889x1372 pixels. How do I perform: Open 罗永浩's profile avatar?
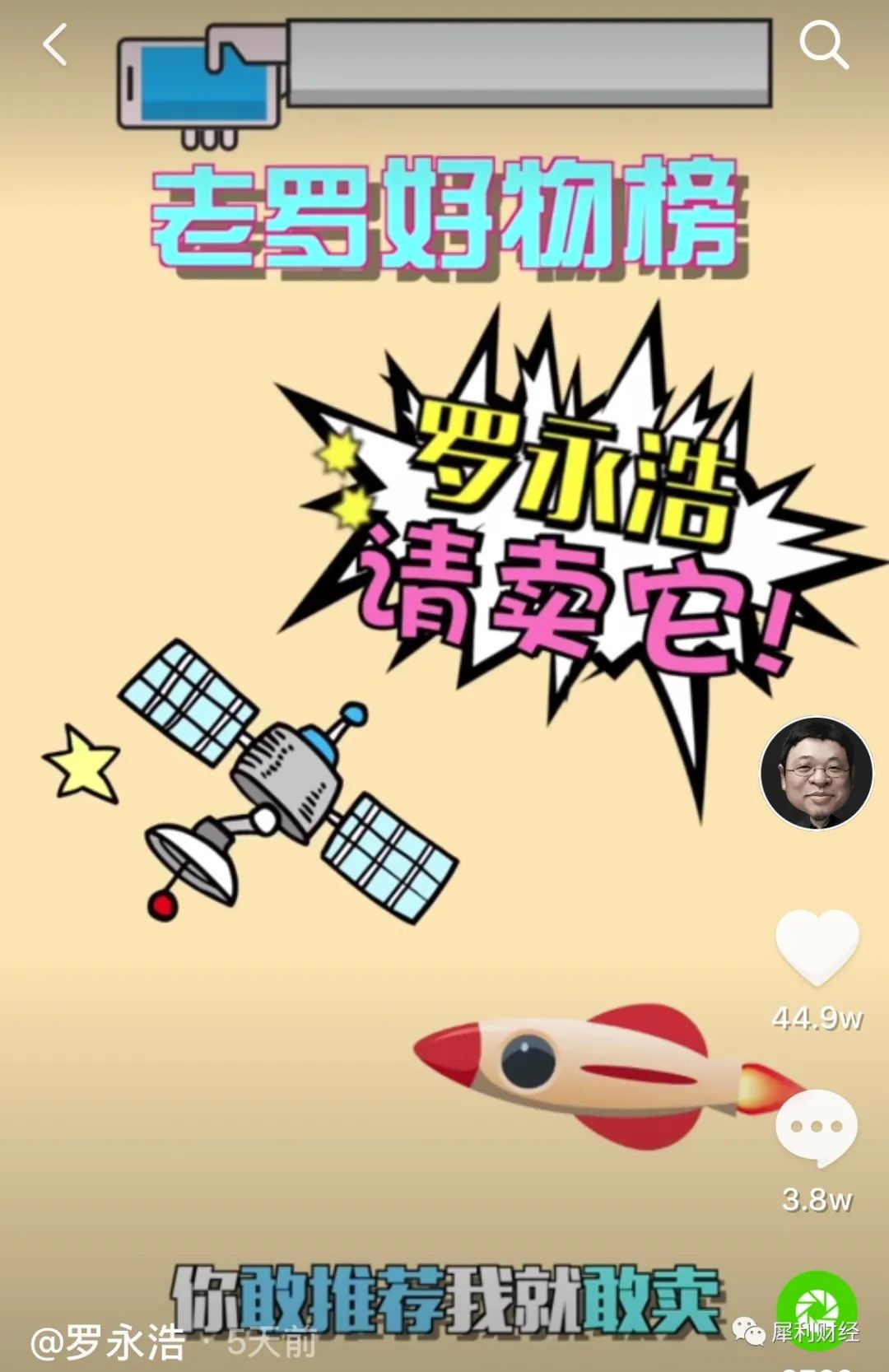(816, 773)
